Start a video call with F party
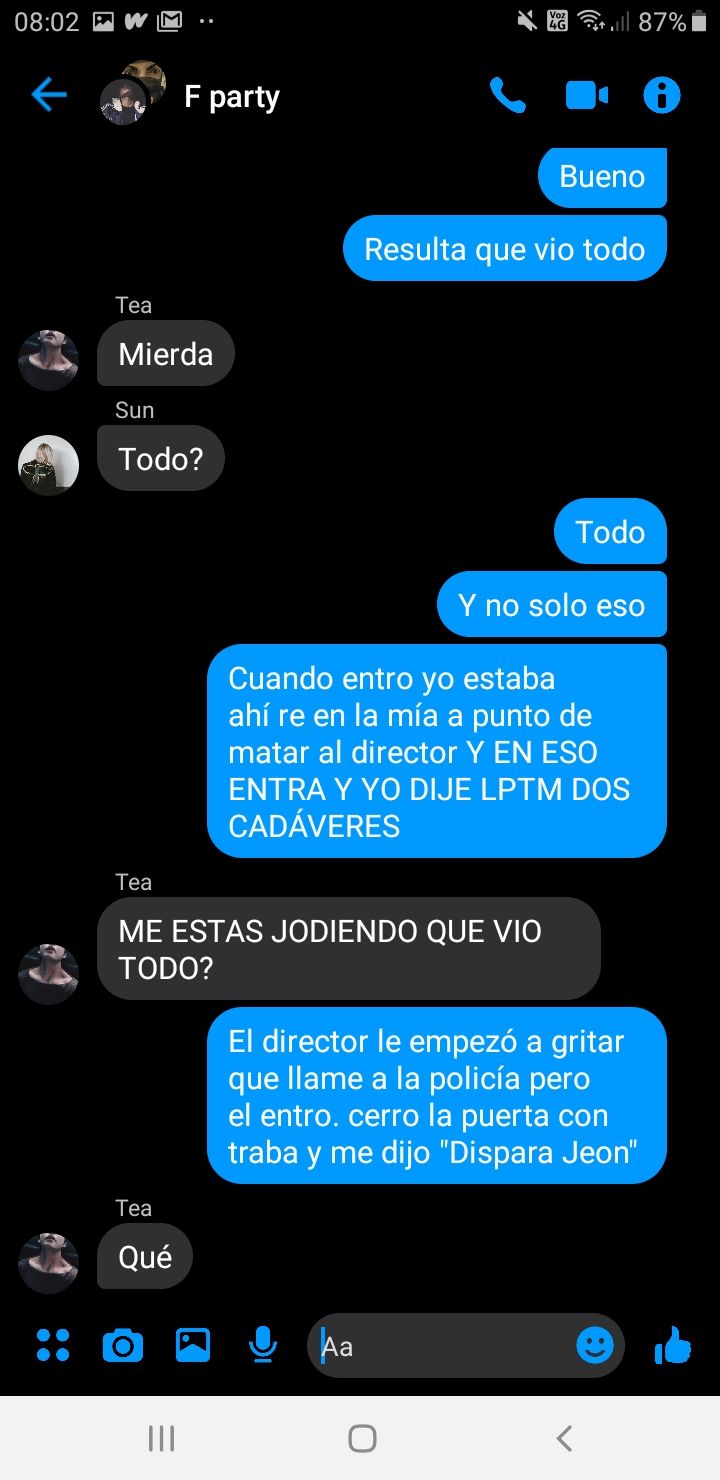 pos(587,96)
